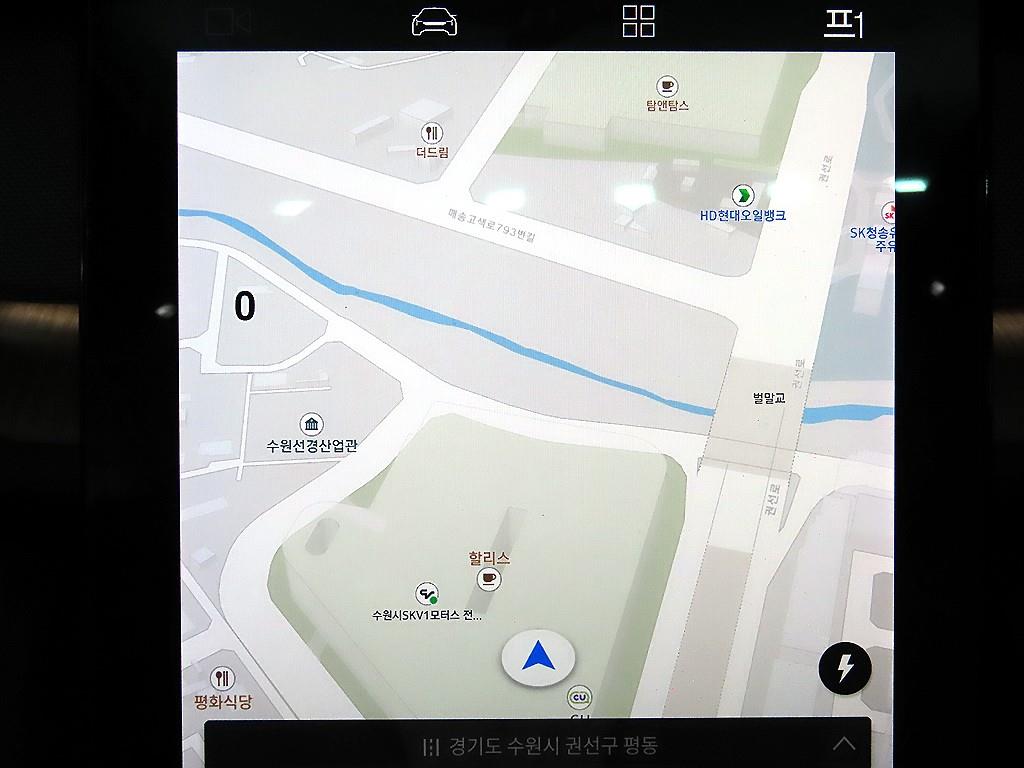Select the 수원시SKV1모터스 charging marker
Screen dimensions: 1024x768
click(427, 594)
